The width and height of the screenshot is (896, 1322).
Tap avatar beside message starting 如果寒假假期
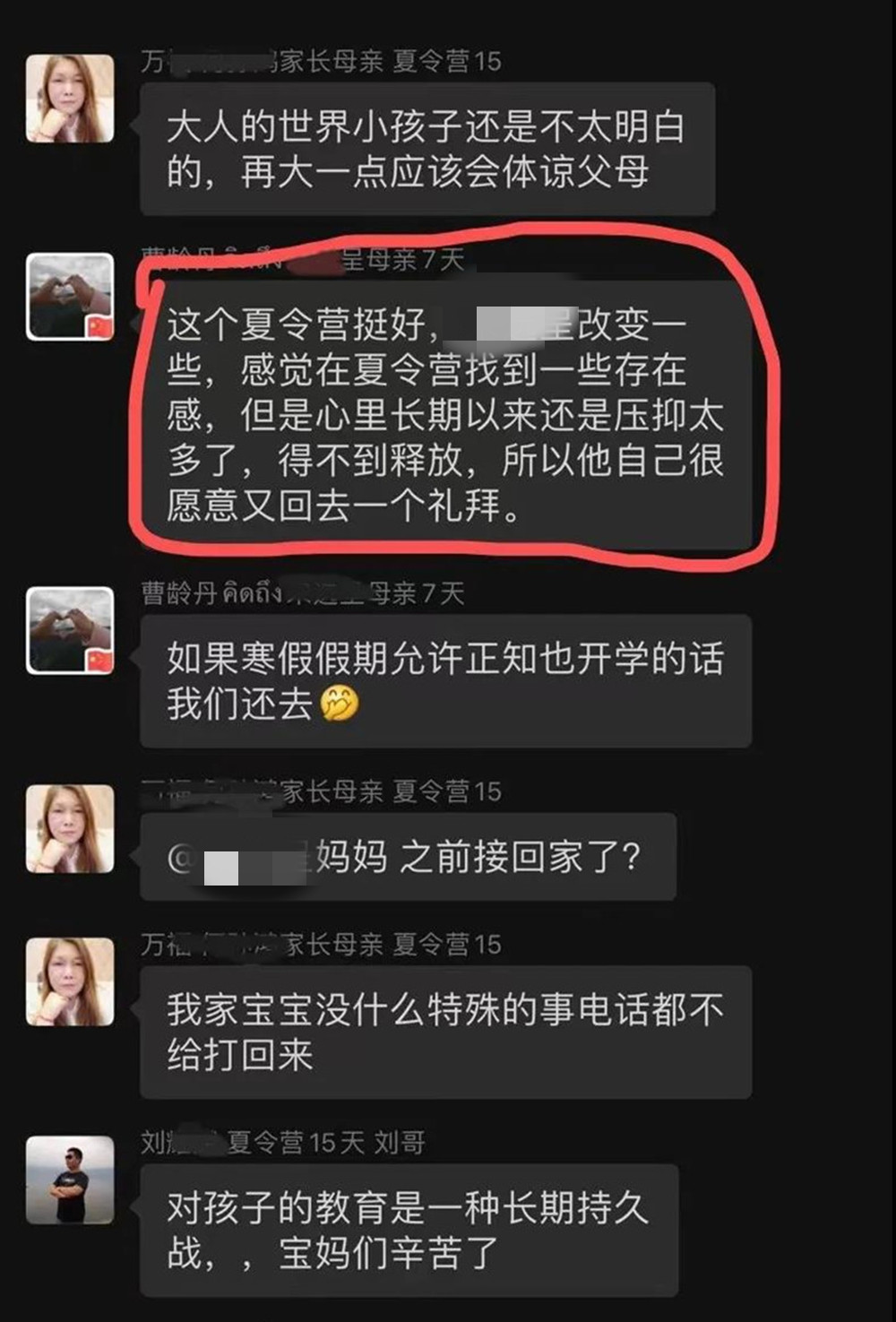tap(70, 630)
